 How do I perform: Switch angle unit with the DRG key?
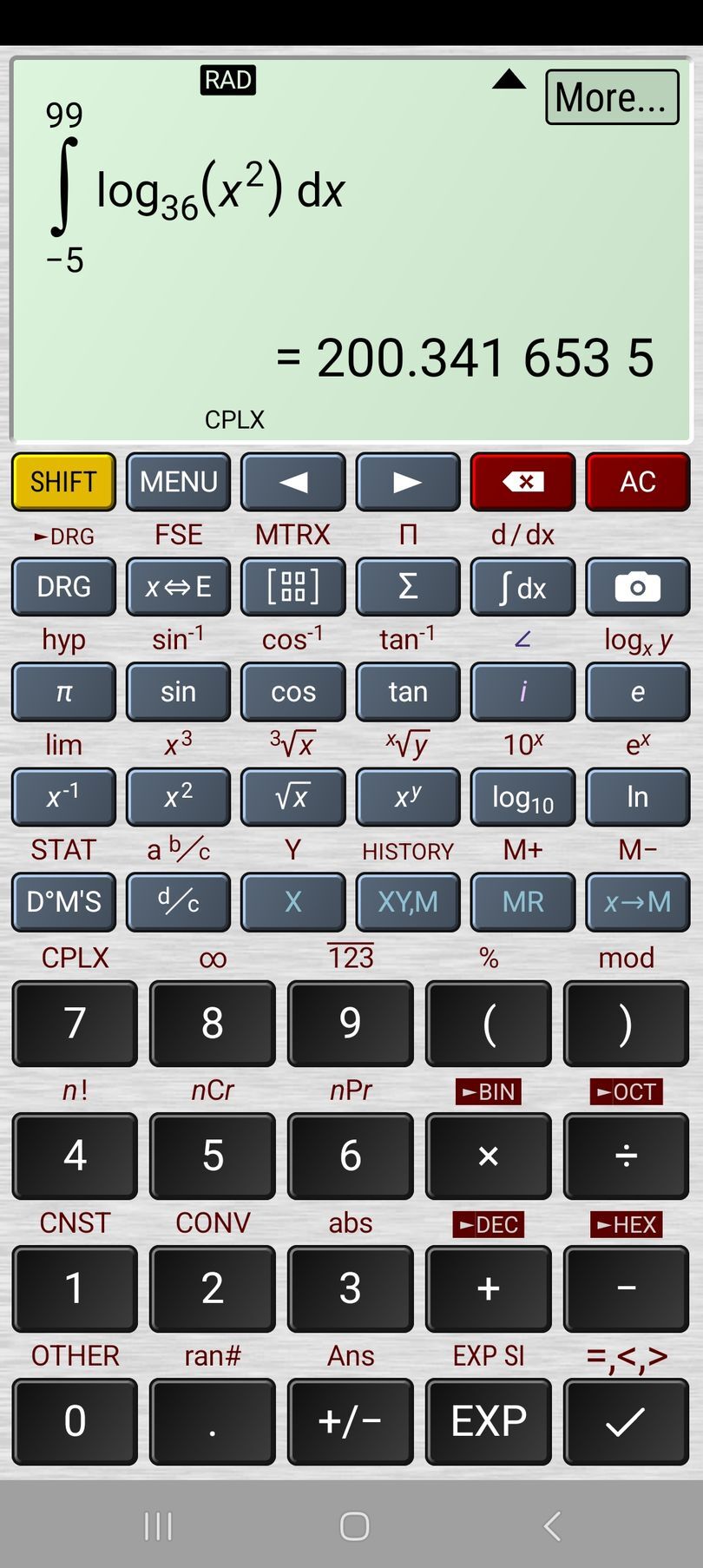tap(63, 587)
